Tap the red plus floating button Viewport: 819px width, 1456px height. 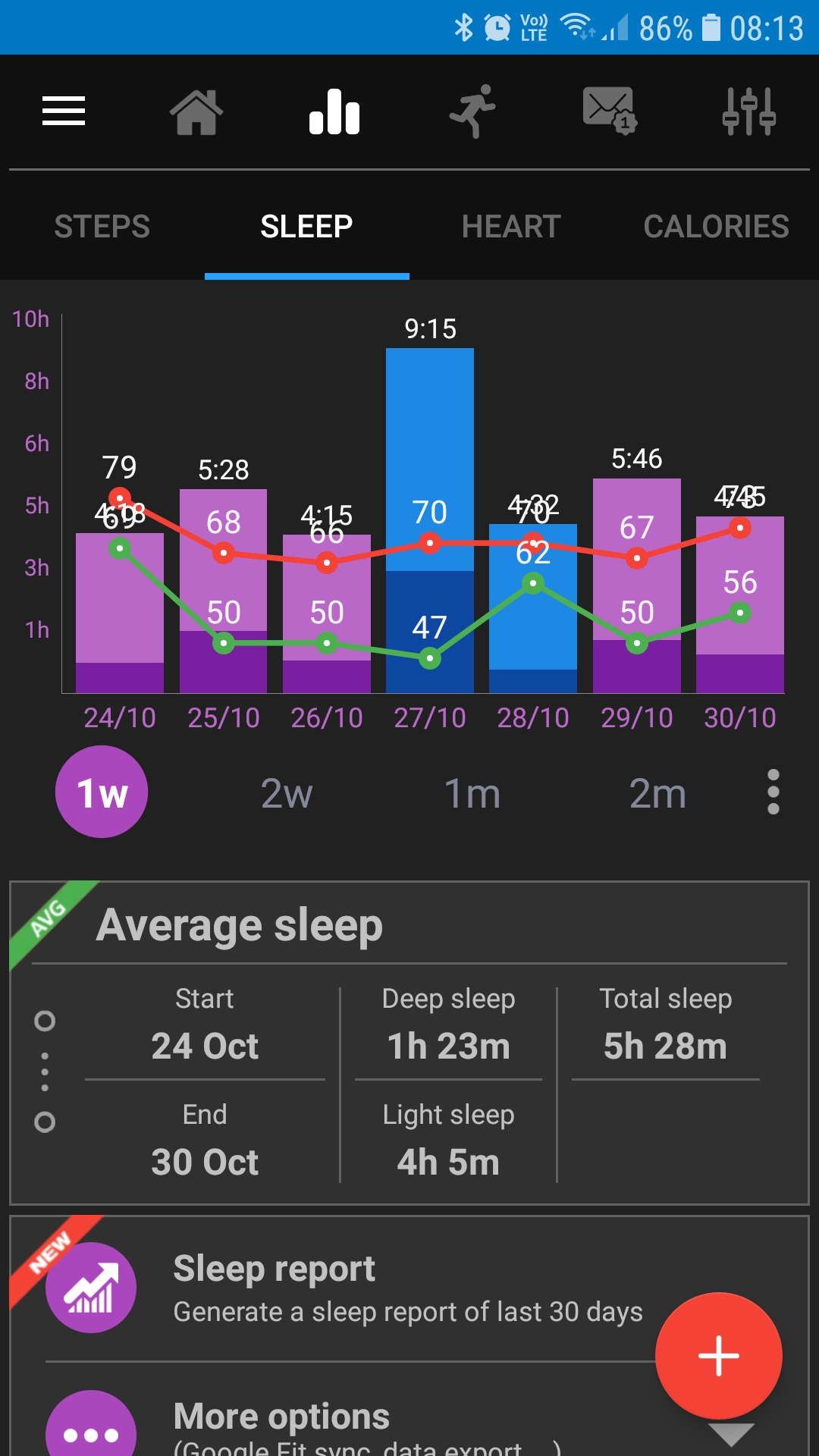[718, 1356]
